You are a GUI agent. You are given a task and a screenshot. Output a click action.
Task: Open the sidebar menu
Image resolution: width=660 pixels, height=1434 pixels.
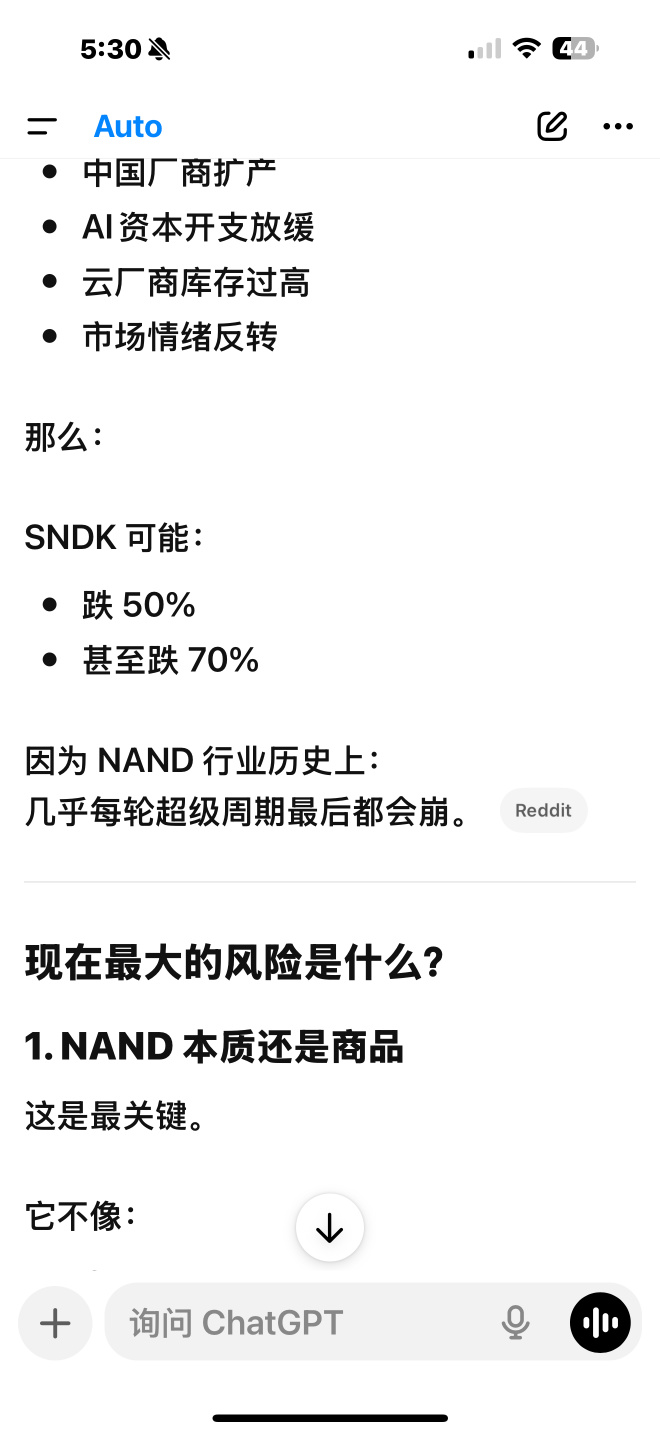click(x=42, y=127)
